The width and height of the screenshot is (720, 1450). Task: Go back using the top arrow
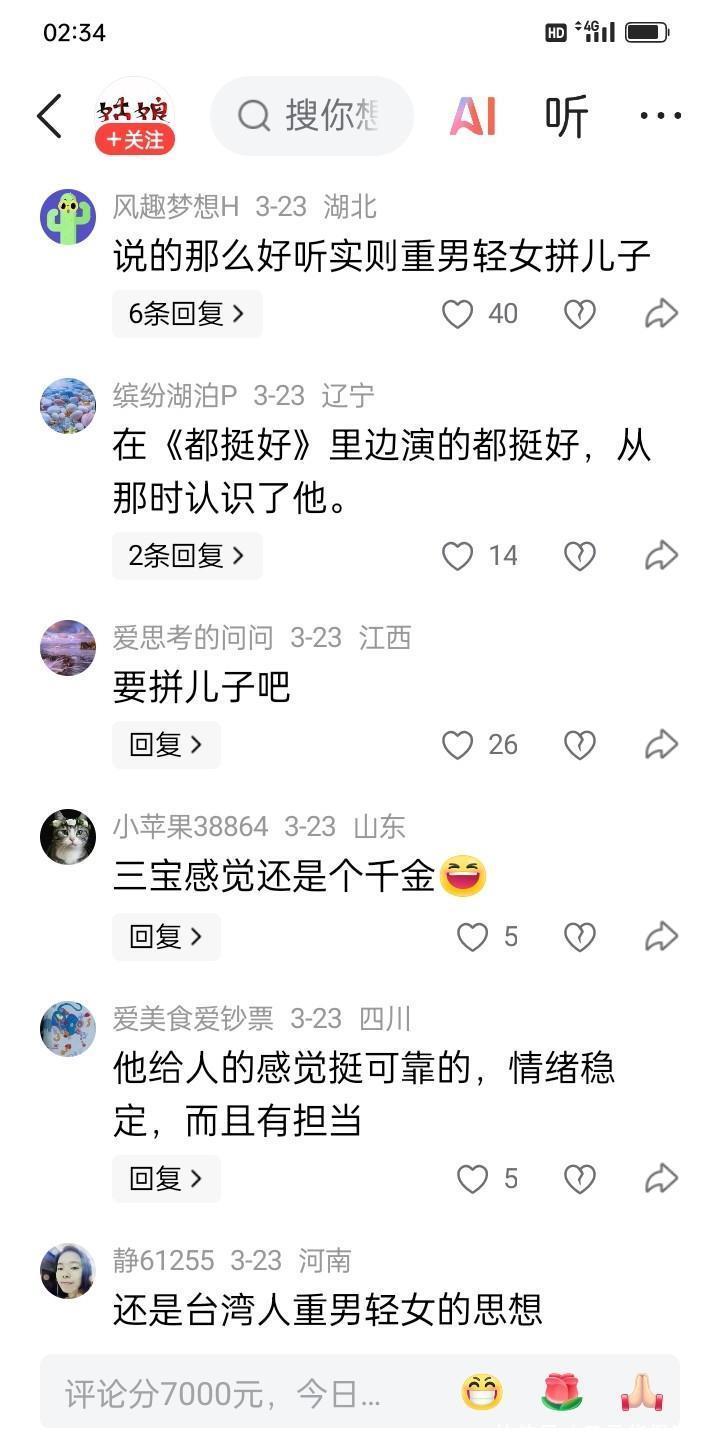tap(50, 117)
